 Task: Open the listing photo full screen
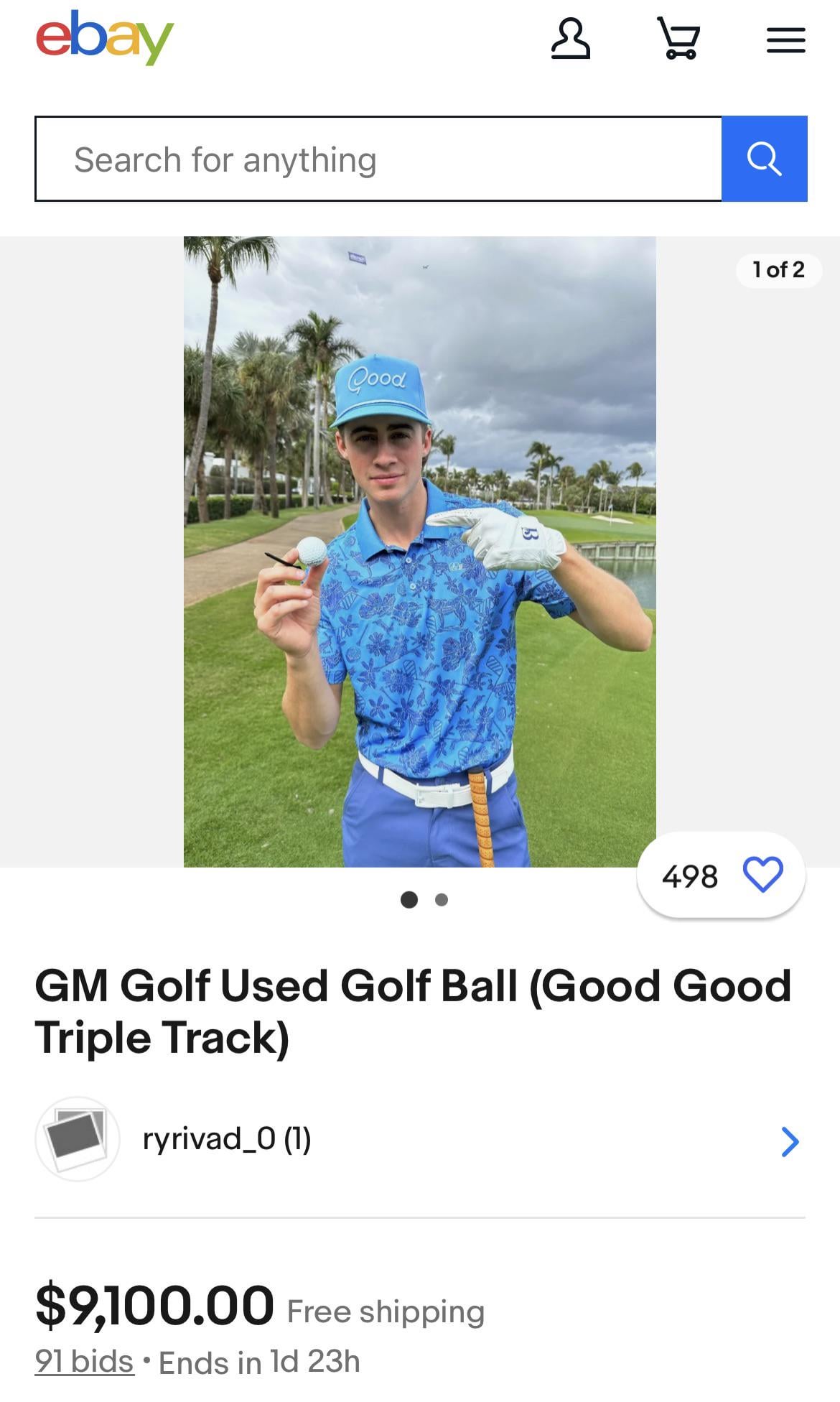[x=420, y=552]
